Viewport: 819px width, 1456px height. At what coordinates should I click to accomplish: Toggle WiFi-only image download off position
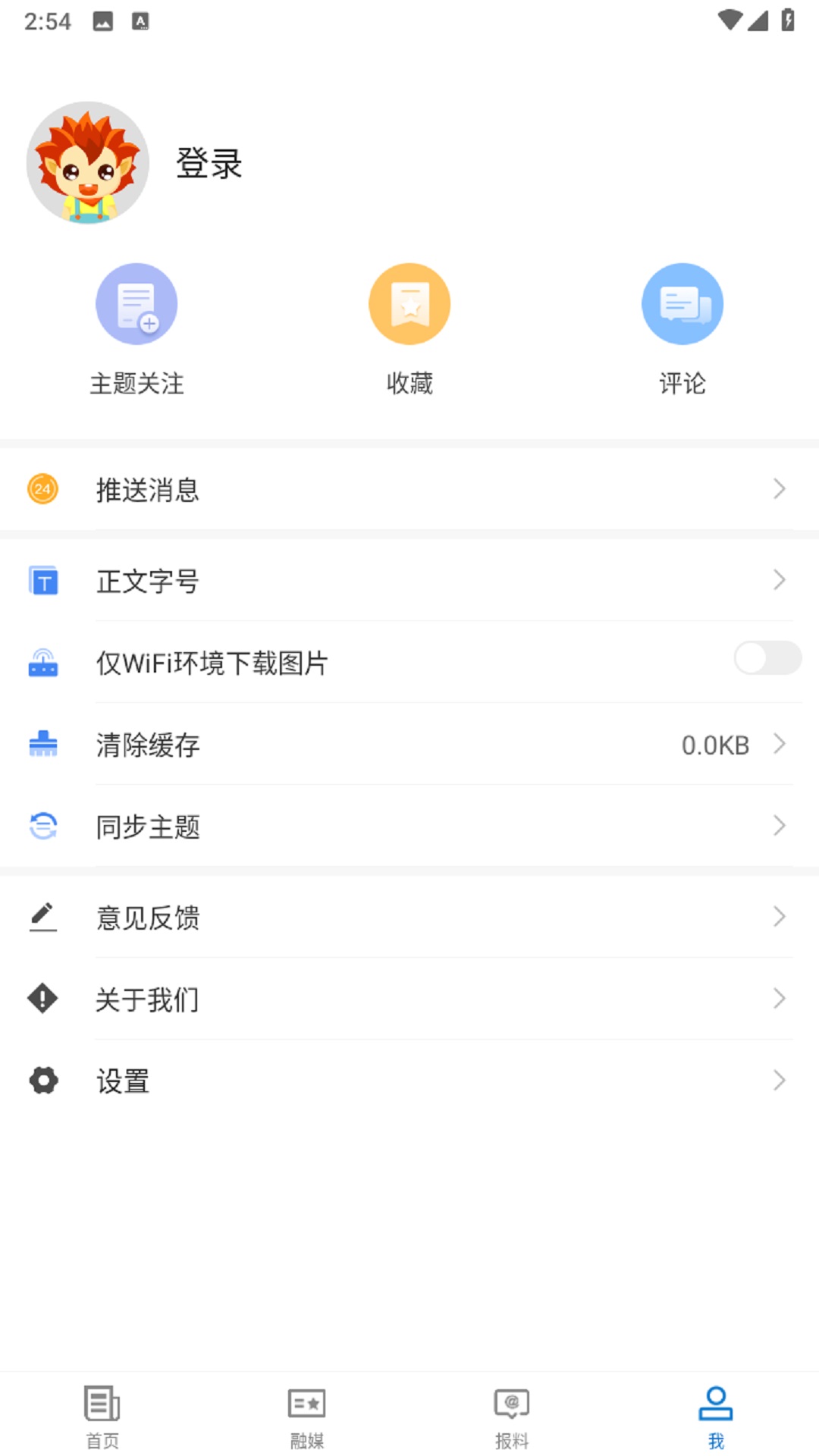pos(767,659)
